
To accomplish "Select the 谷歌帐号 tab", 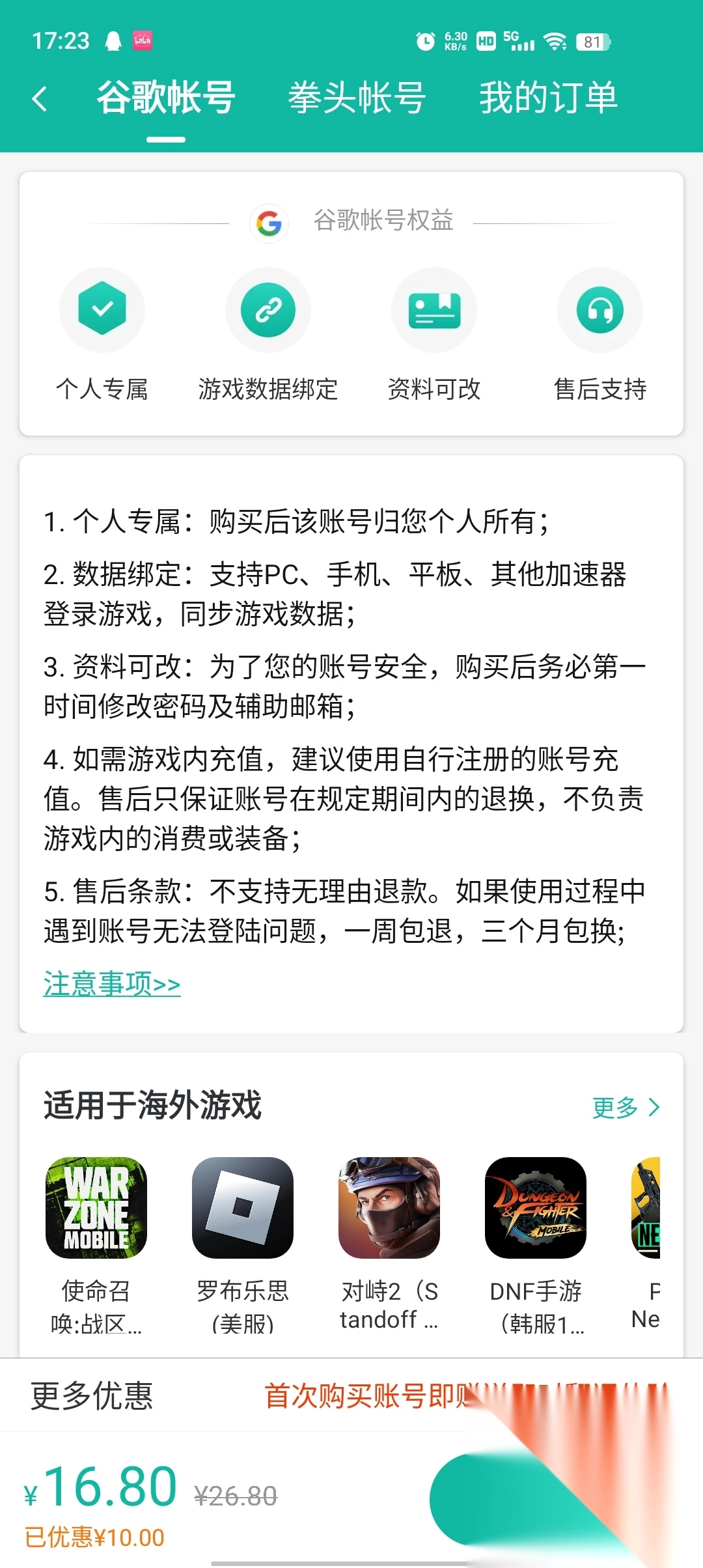I will (165, 98).
